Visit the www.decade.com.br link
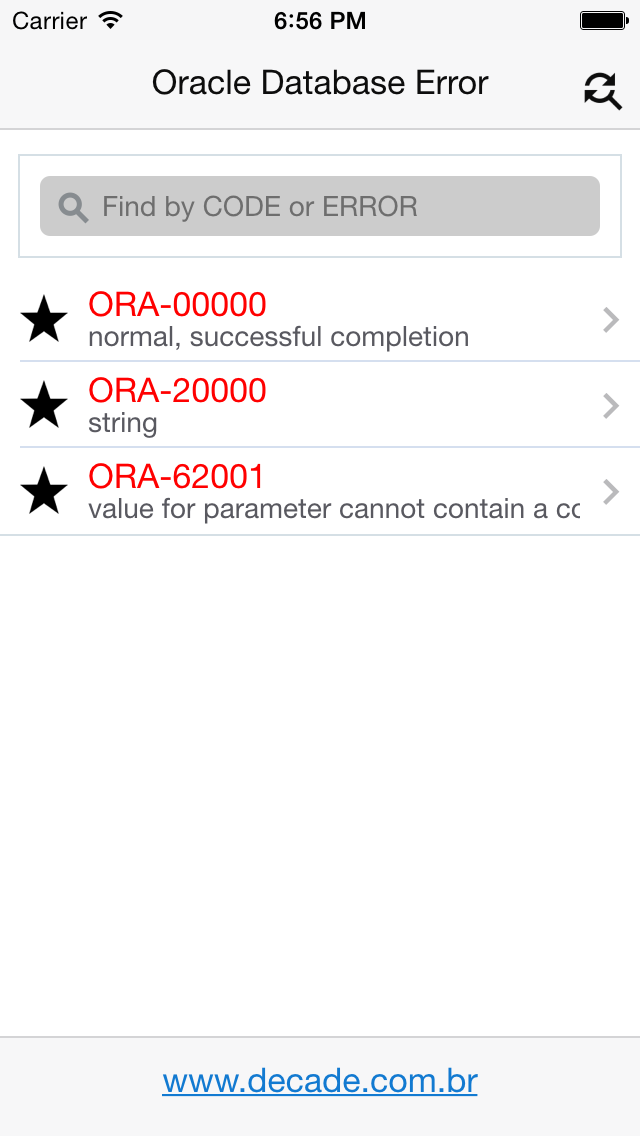The width and height of the screenshot is (640, 1136). (320, 1082)
